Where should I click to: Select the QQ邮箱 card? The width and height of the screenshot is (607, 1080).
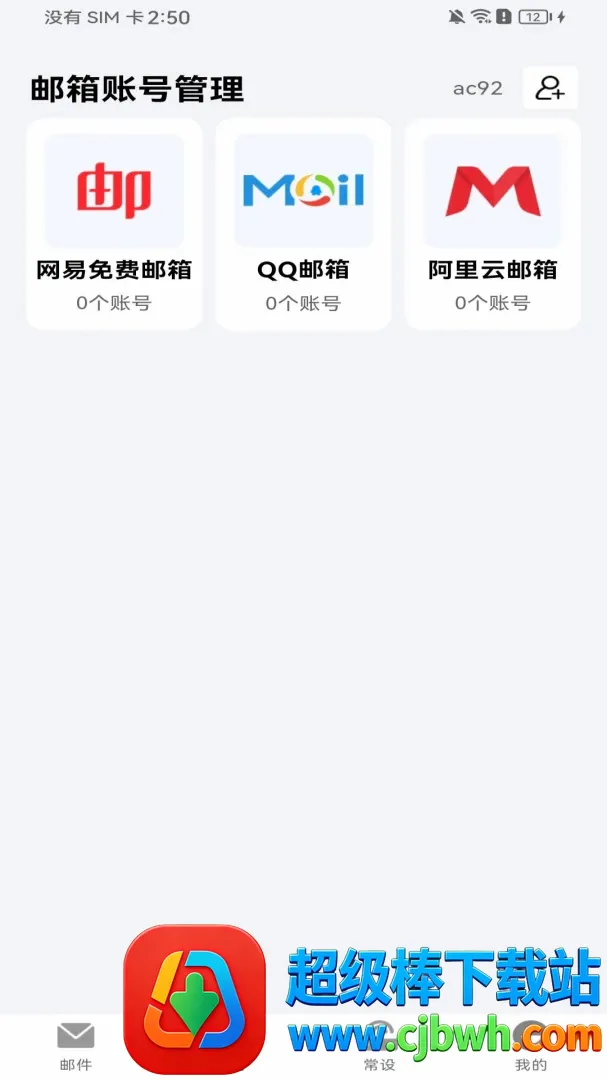pos(303,224)
